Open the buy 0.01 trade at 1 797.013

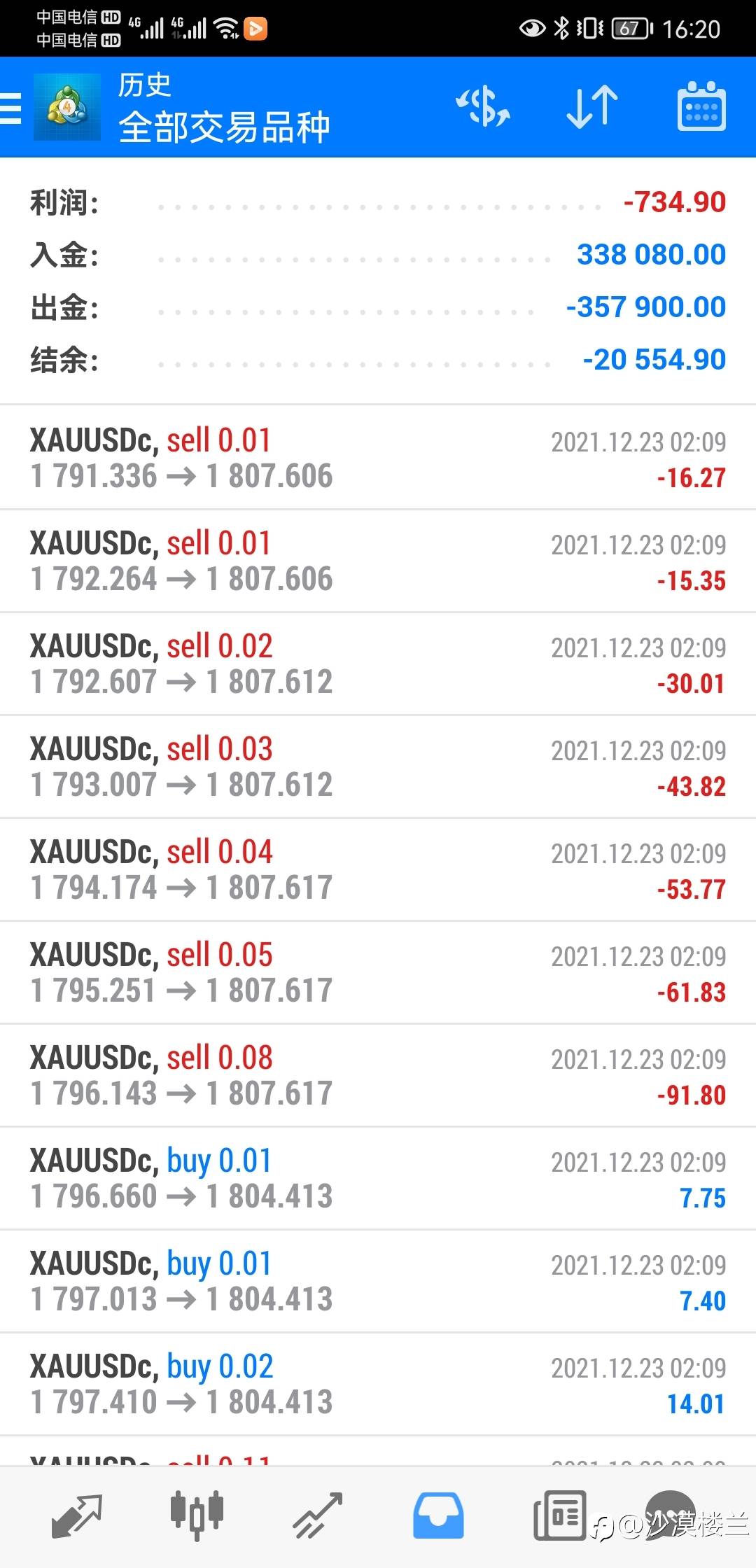tap(378, 1281)
